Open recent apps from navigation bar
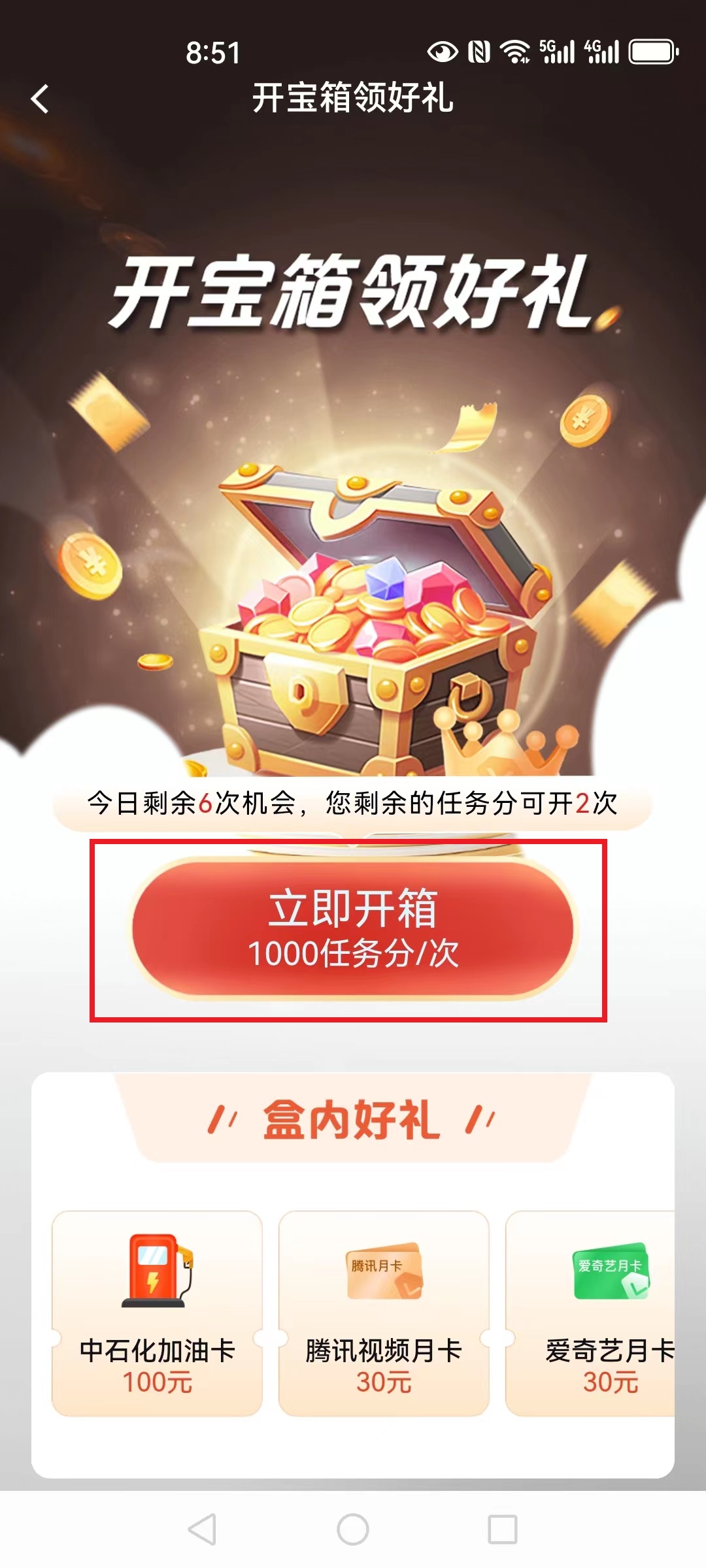The height and width of the screenshot is (1568, 706). pos(502,1529)
